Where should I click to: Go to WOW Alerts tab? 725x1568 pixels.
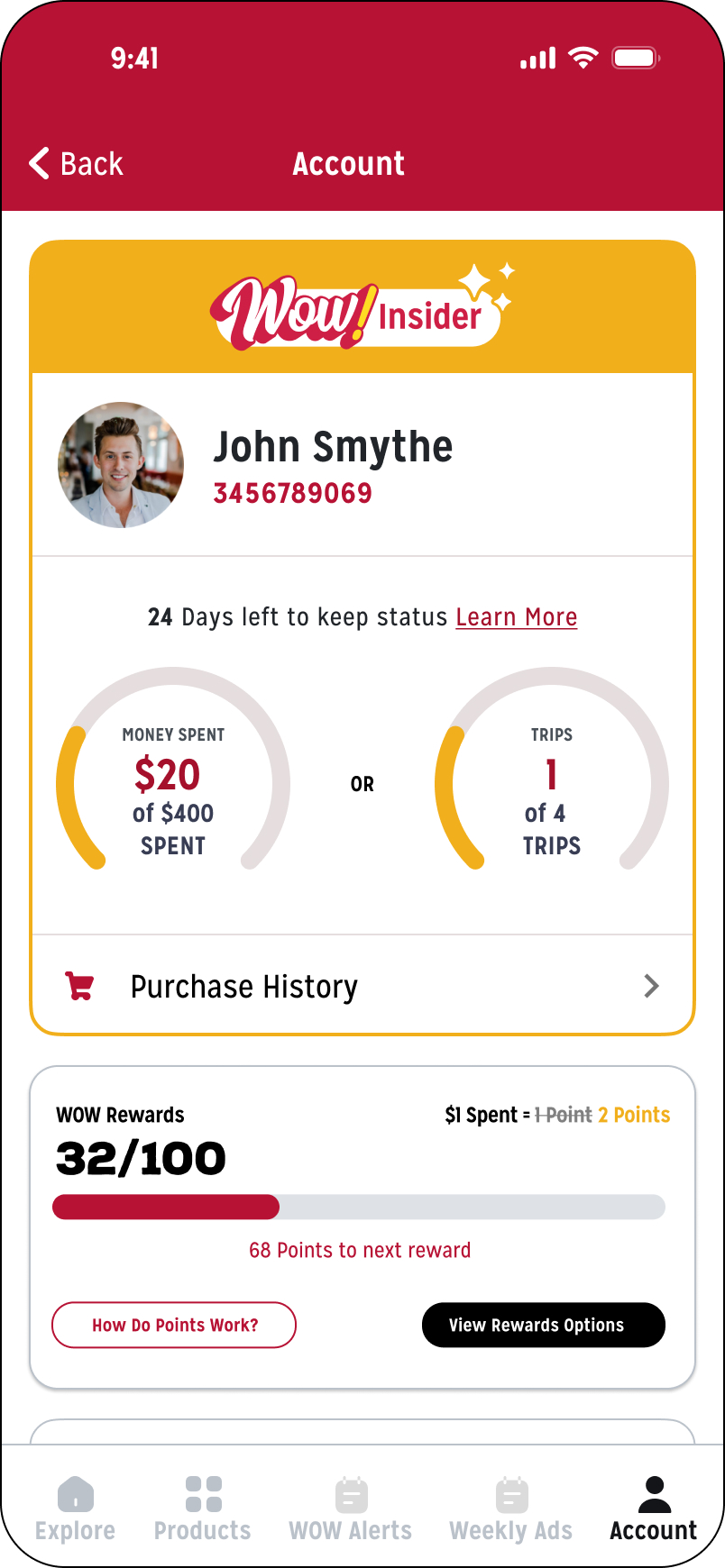pos(350,1509)
